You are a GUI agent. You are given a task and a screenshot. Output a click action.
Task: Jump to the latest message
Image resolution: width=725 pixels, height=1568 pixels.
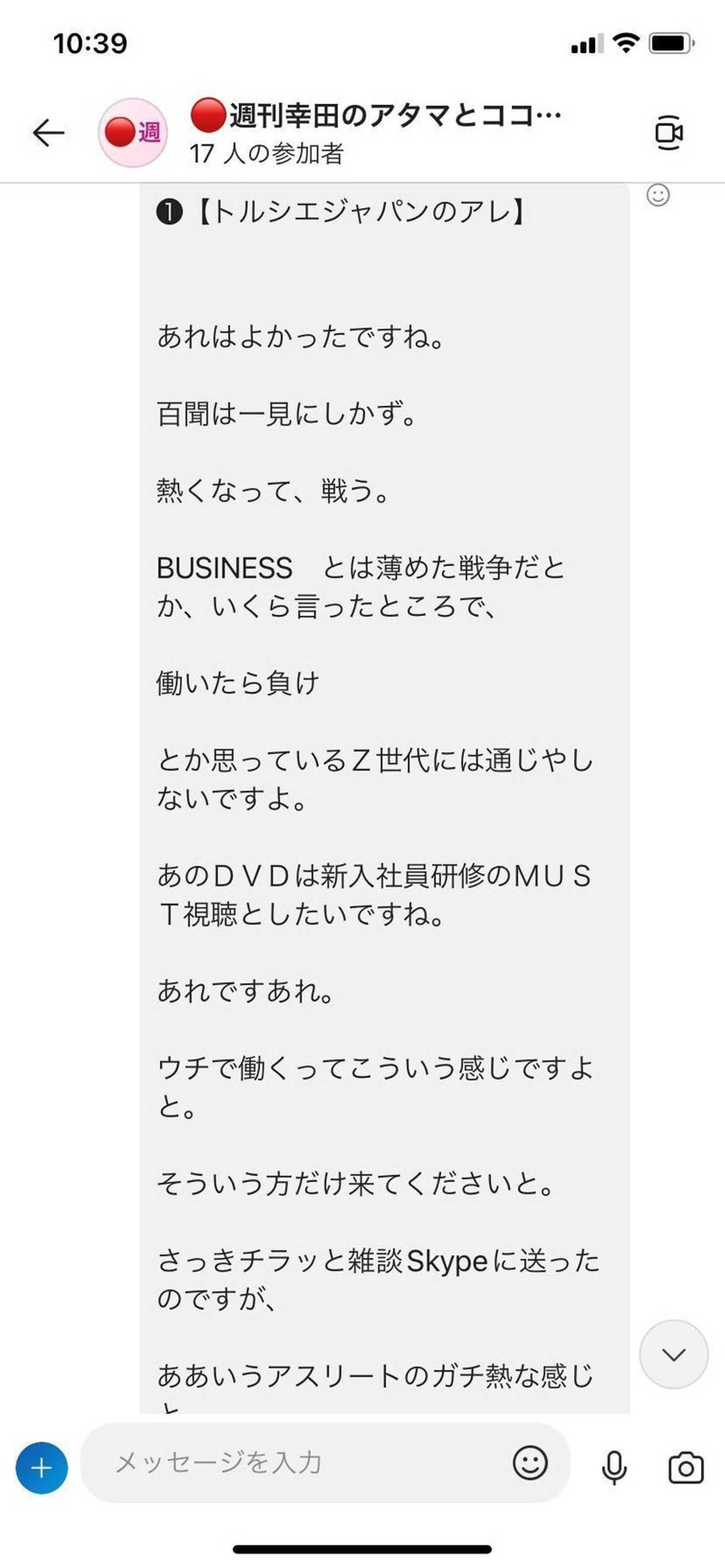[673, 1354]
